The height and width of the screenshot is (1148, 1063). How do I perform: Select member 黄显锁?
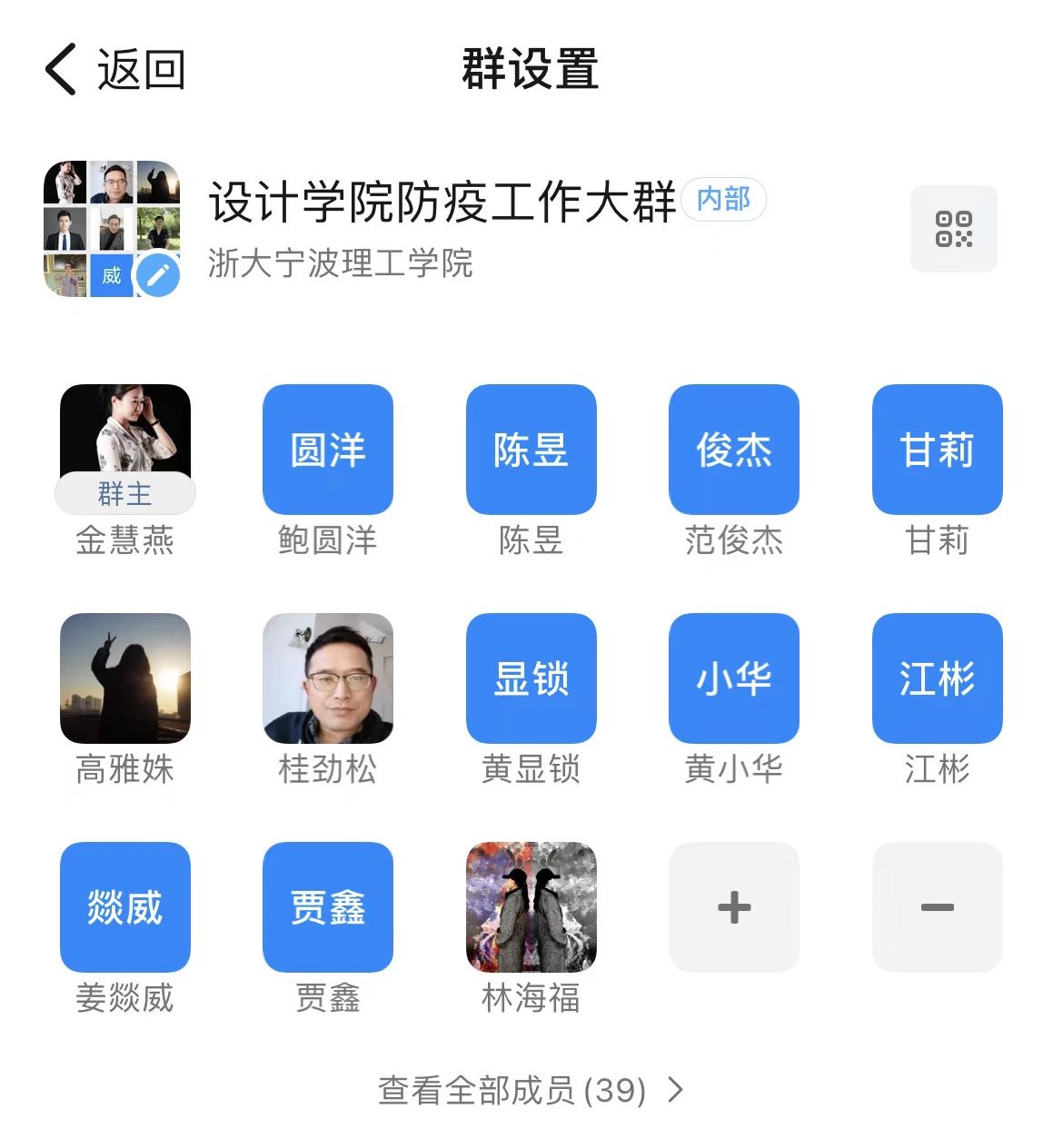click(531, 678)
